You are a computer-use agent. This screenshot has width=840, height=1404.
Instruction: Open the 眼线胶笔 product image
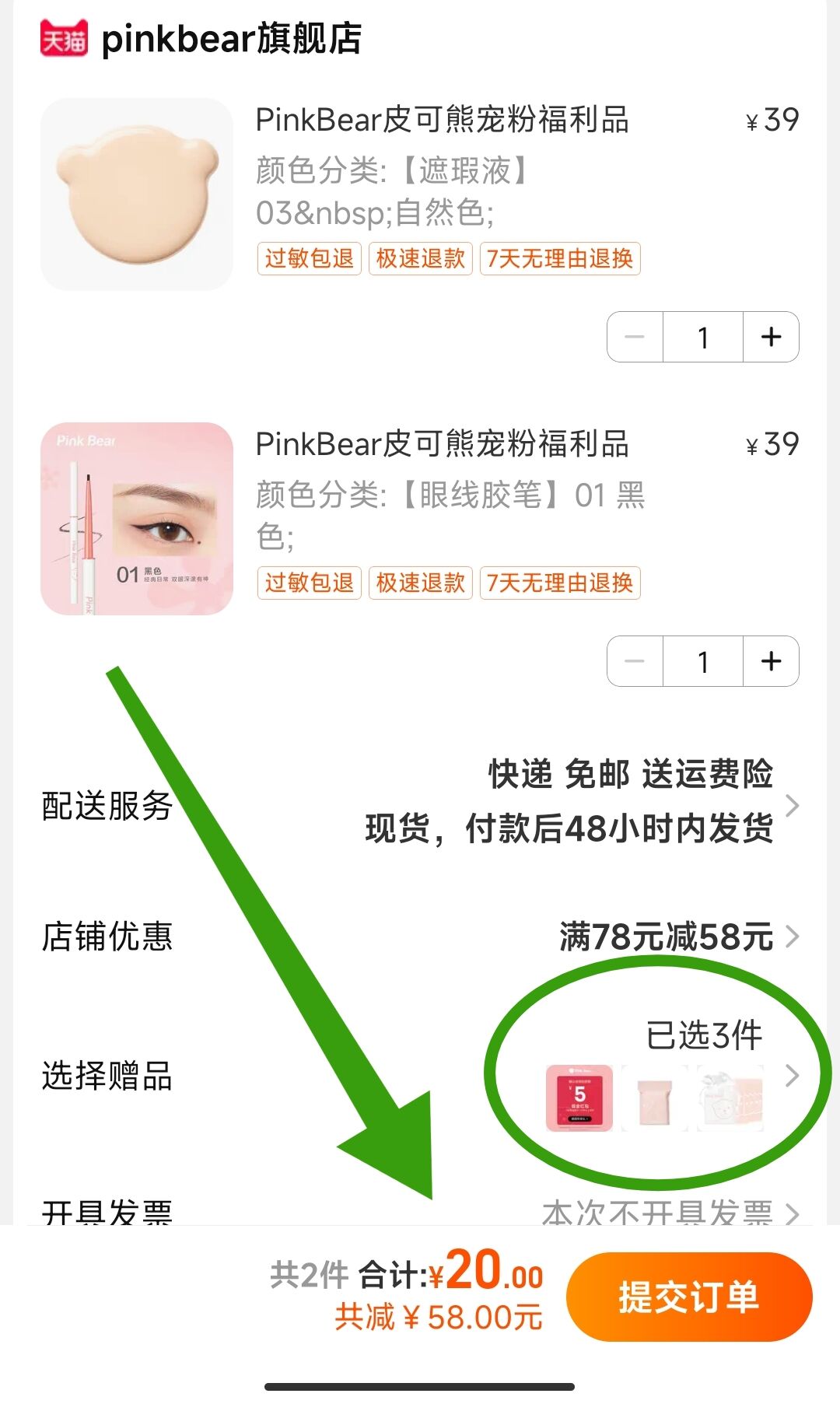[x=137, y=519]
